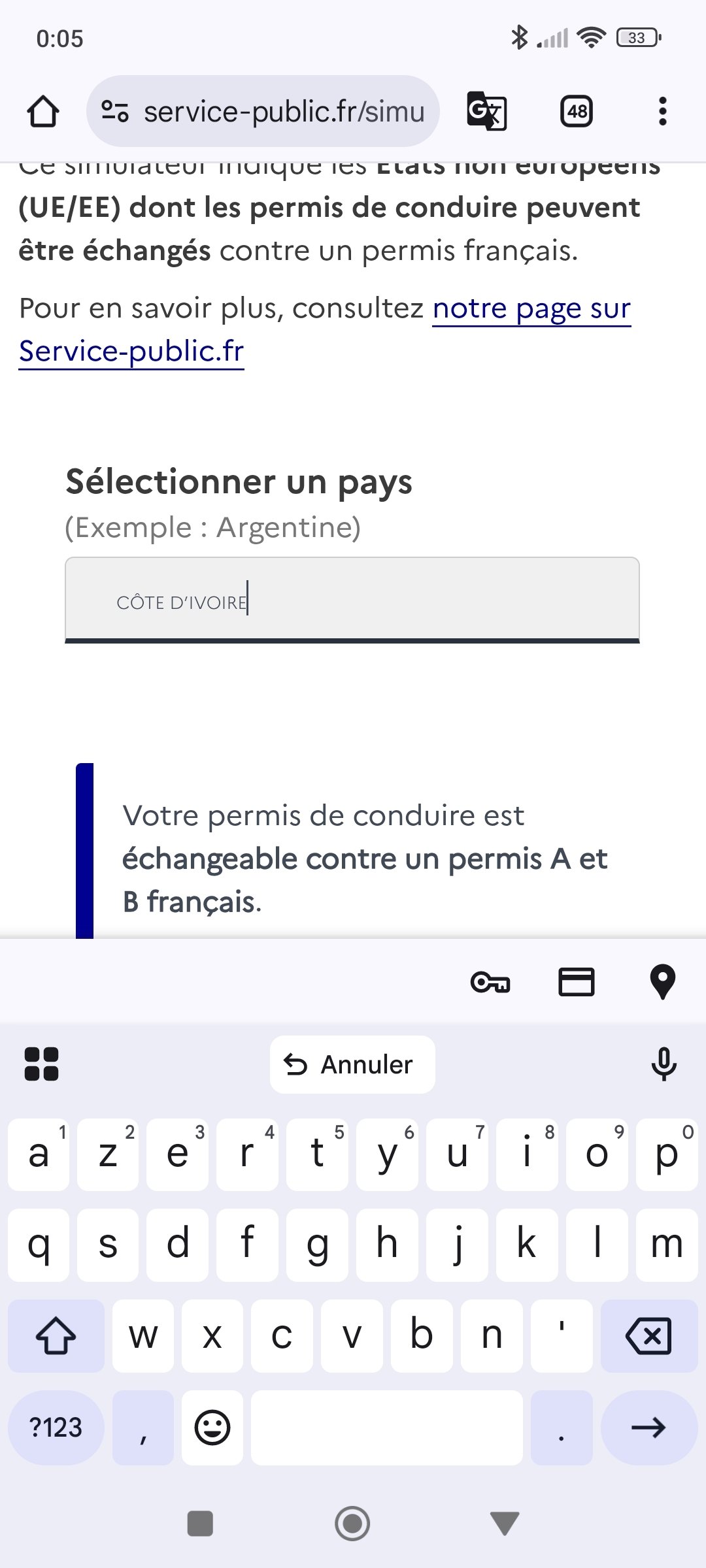Viewport: 706px width, 1568px height.
Task: Open saved payment cards icon
Action: 577,982
